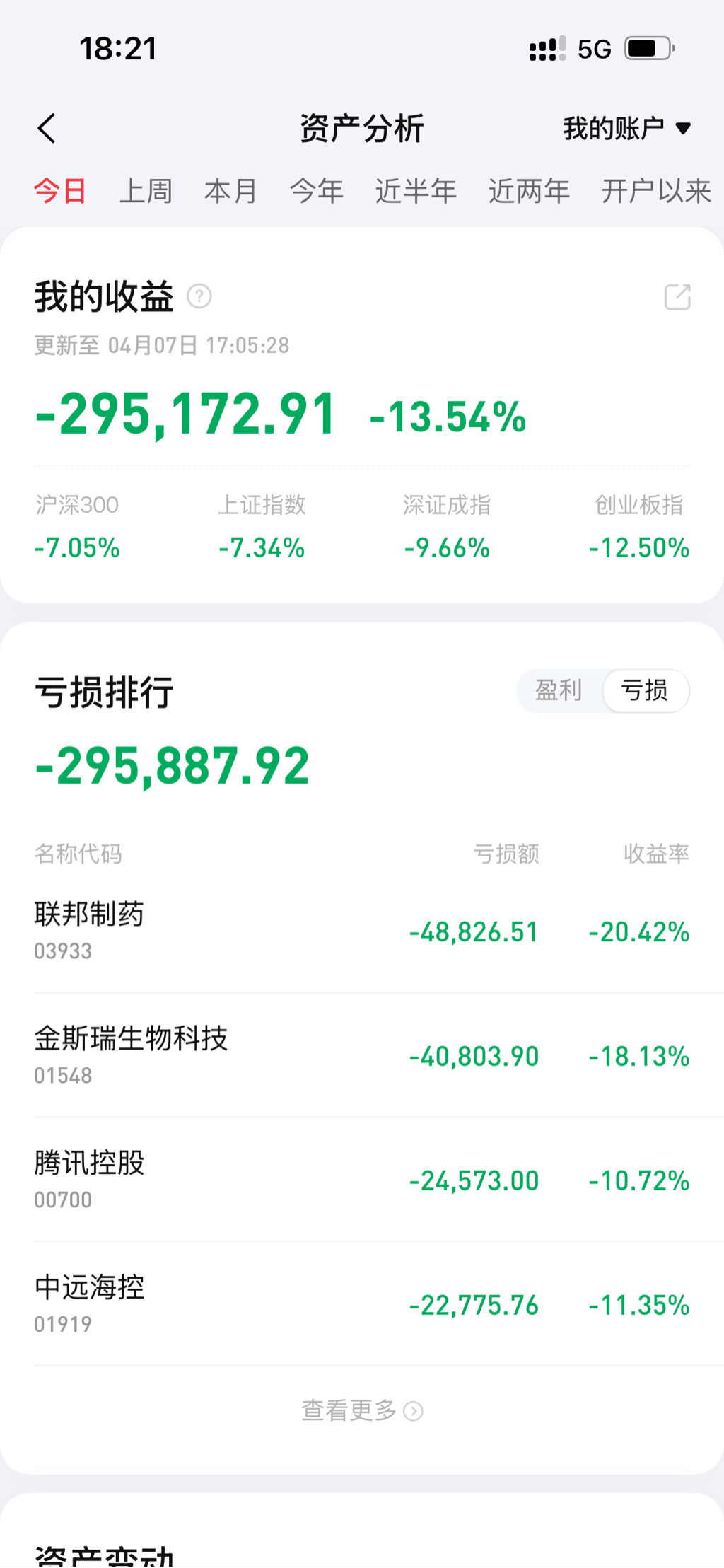724x1568 pixels.
Task: Show 今年 performance tab
Action: (316, 191)
